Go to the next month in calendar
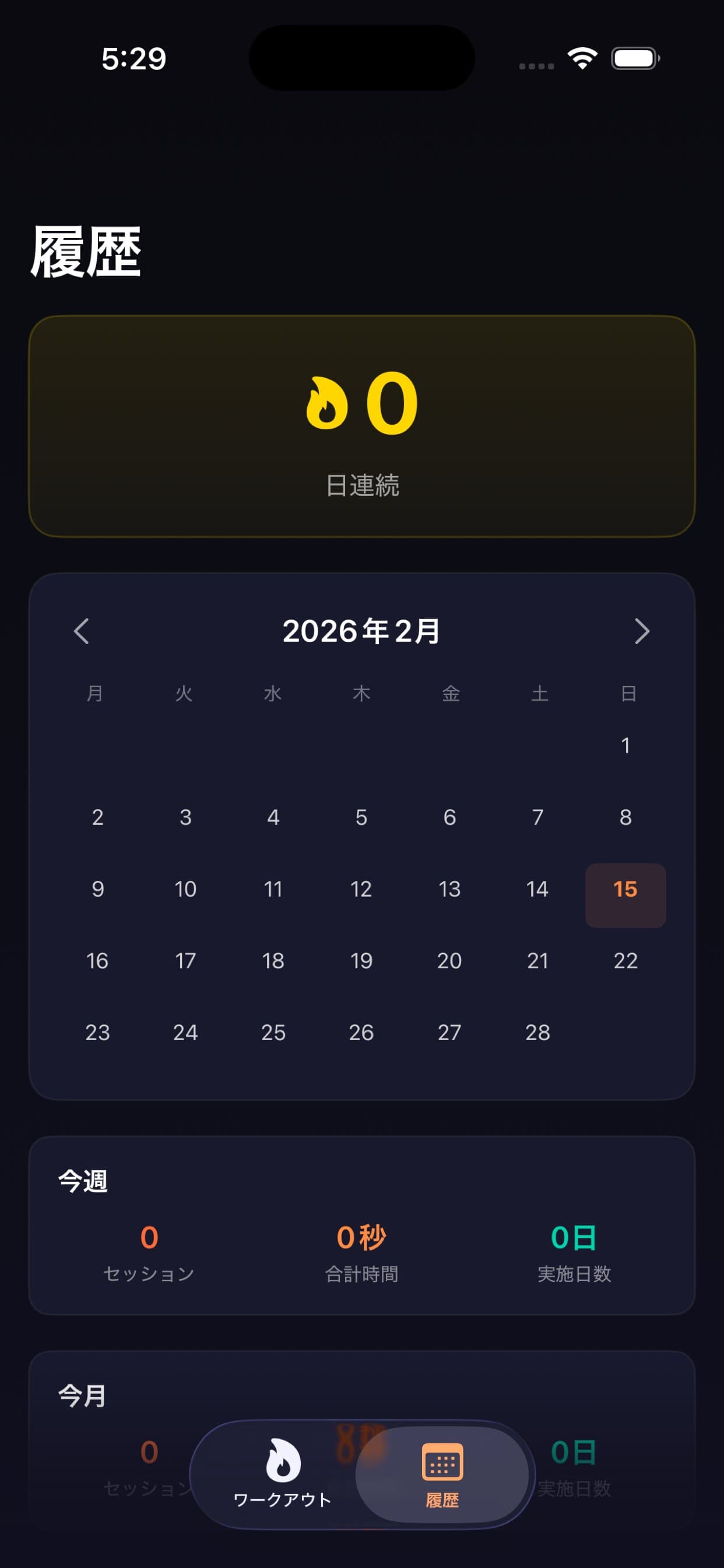The image size is (724, 1568). pyautogui.click(x=642, y=631)
